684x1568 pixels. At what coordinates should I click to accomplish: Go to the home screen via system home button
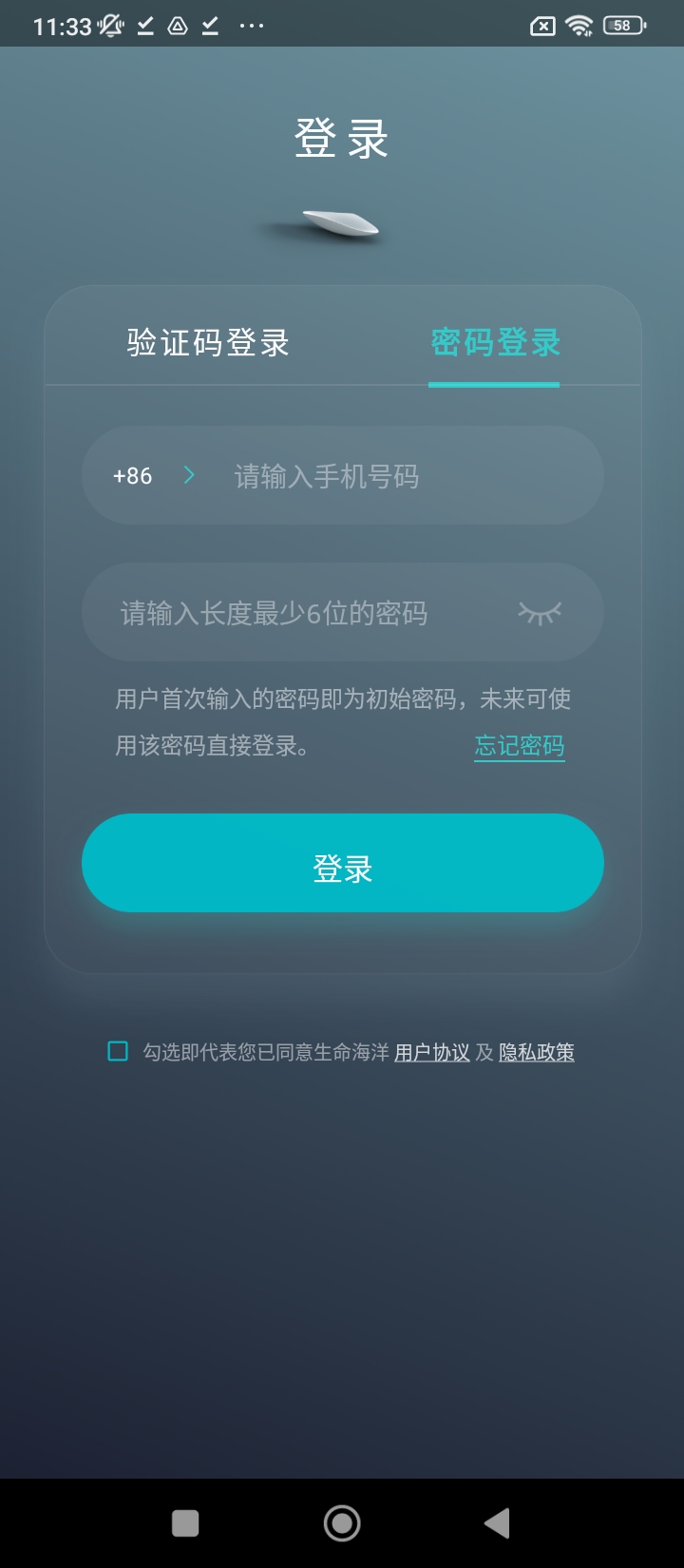(342, 1523)
